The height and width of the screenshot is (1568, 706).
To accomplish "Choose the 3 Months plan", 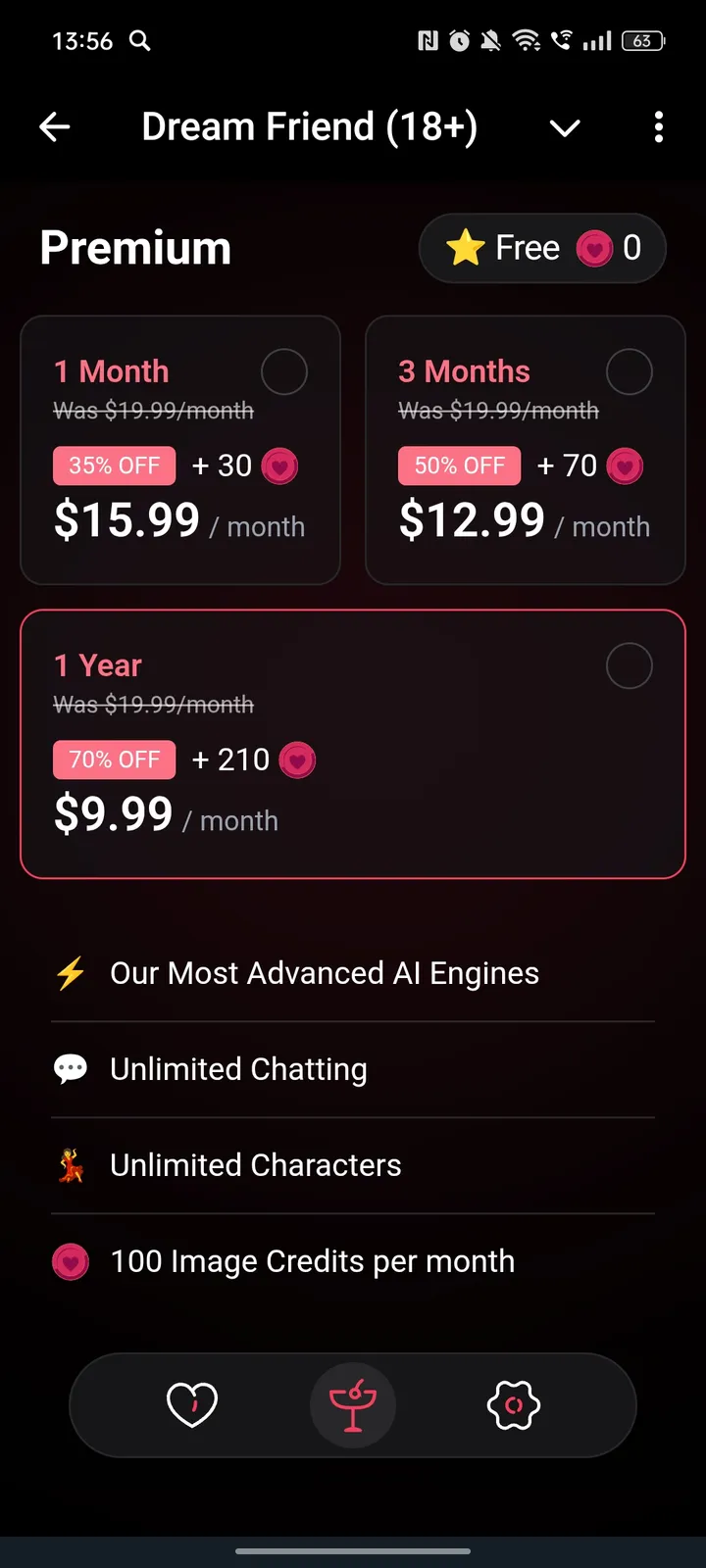I will [525, 450].
